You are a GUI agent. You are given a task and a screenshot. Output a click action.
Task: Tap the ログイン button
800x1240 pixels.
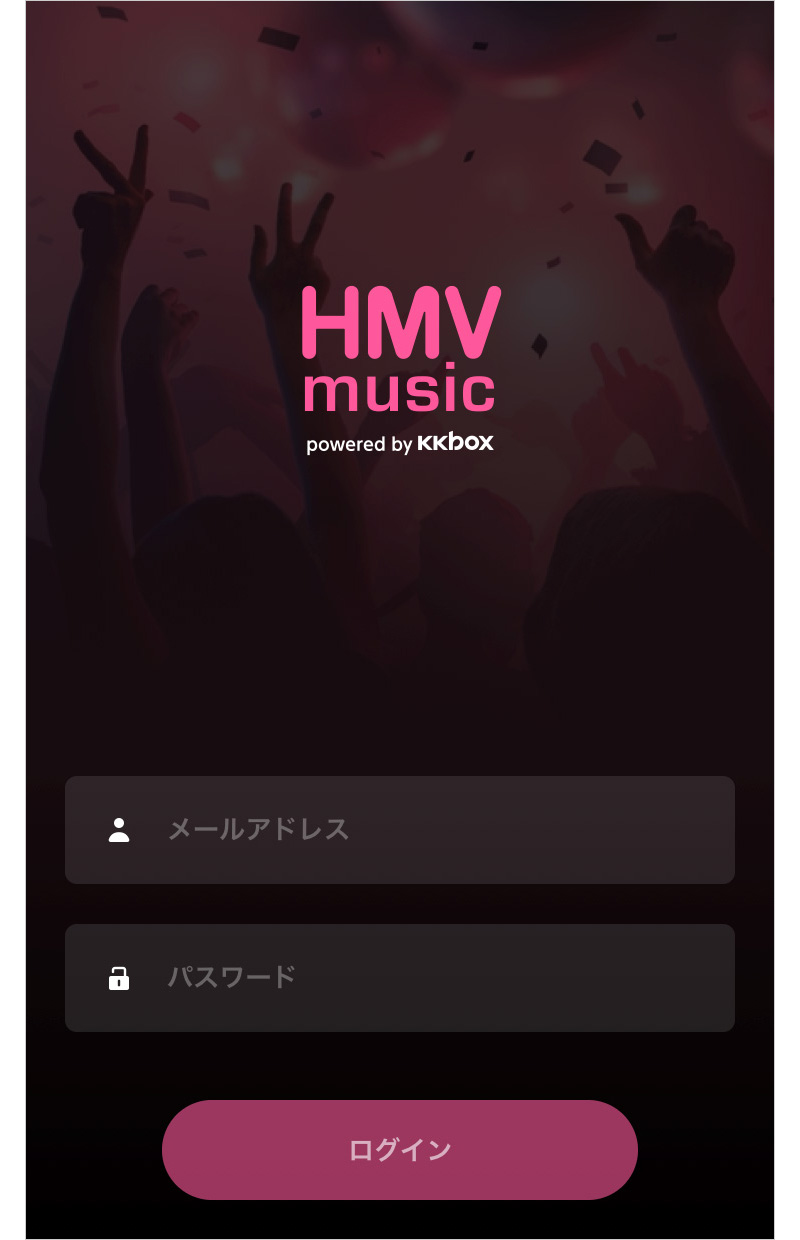tap(400, 1150)
